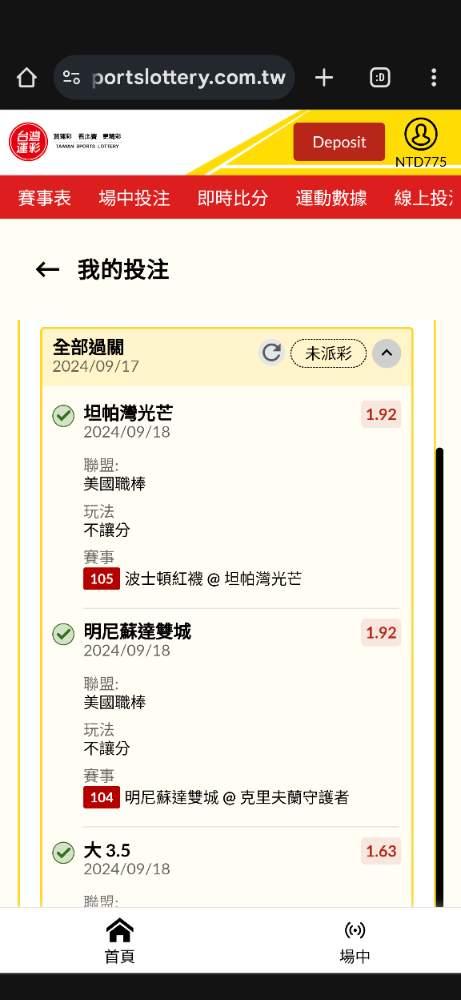
Task: Open a new browser tab
Action: click(324, 78)
